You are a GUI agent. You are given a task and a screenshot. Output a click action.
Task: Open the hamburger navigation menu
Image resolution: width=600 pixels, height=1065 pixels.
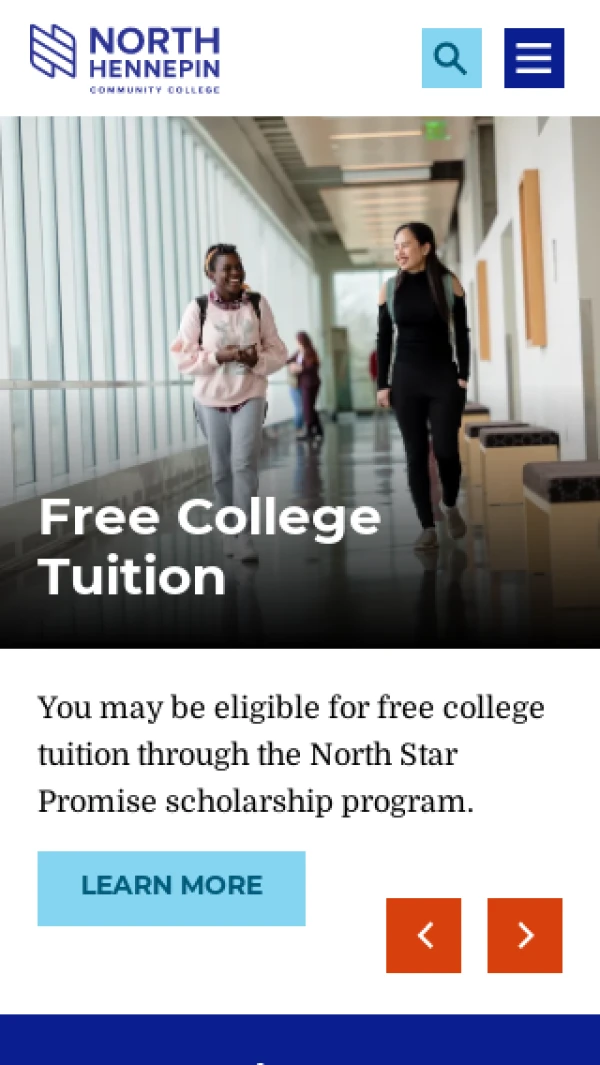click(x=534, y=58)
